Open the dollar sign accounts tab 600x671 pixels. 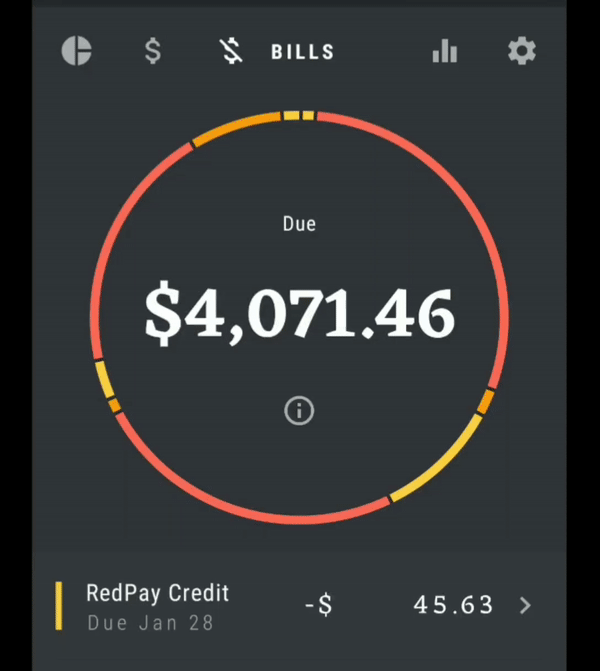coord(153,51)
